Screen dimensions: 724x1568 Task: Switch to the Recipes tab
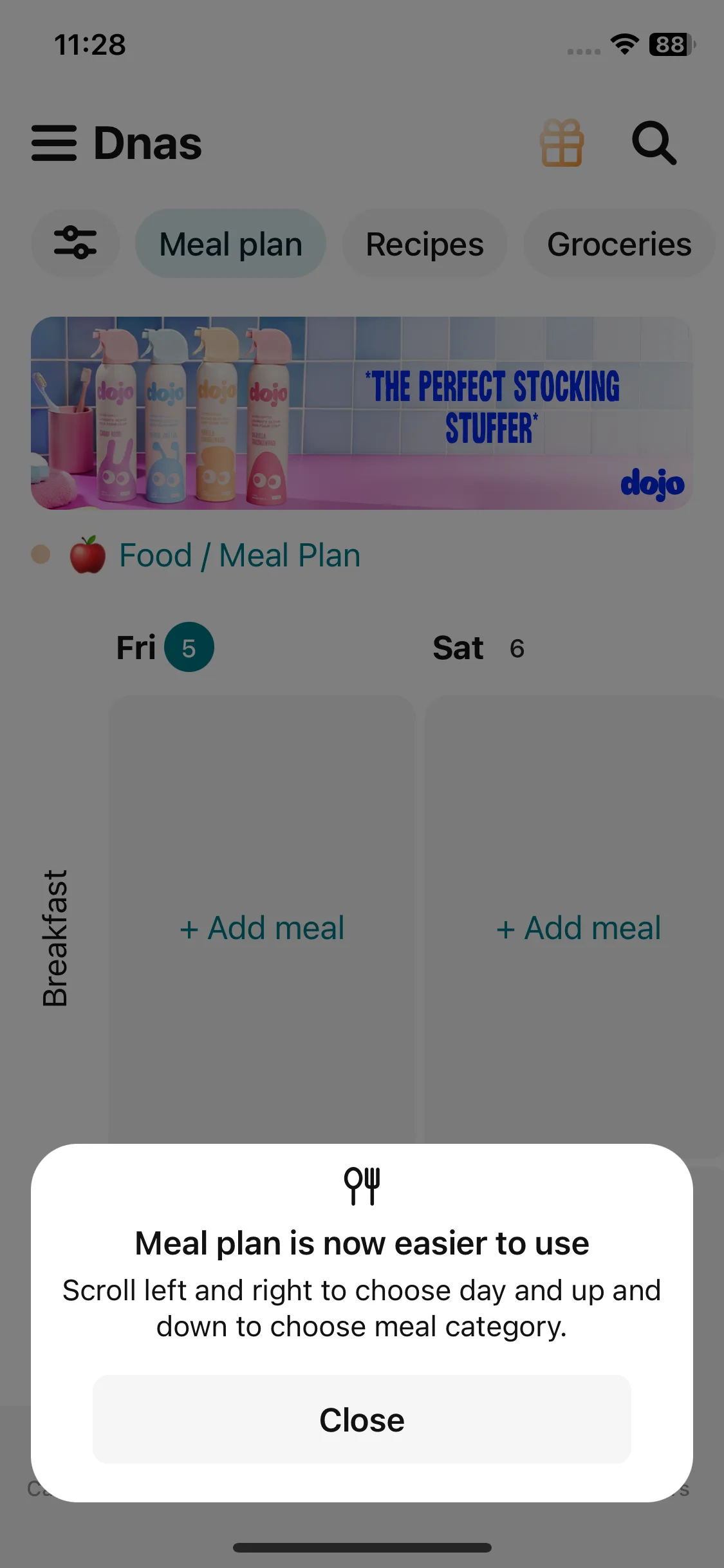[425, 244]
